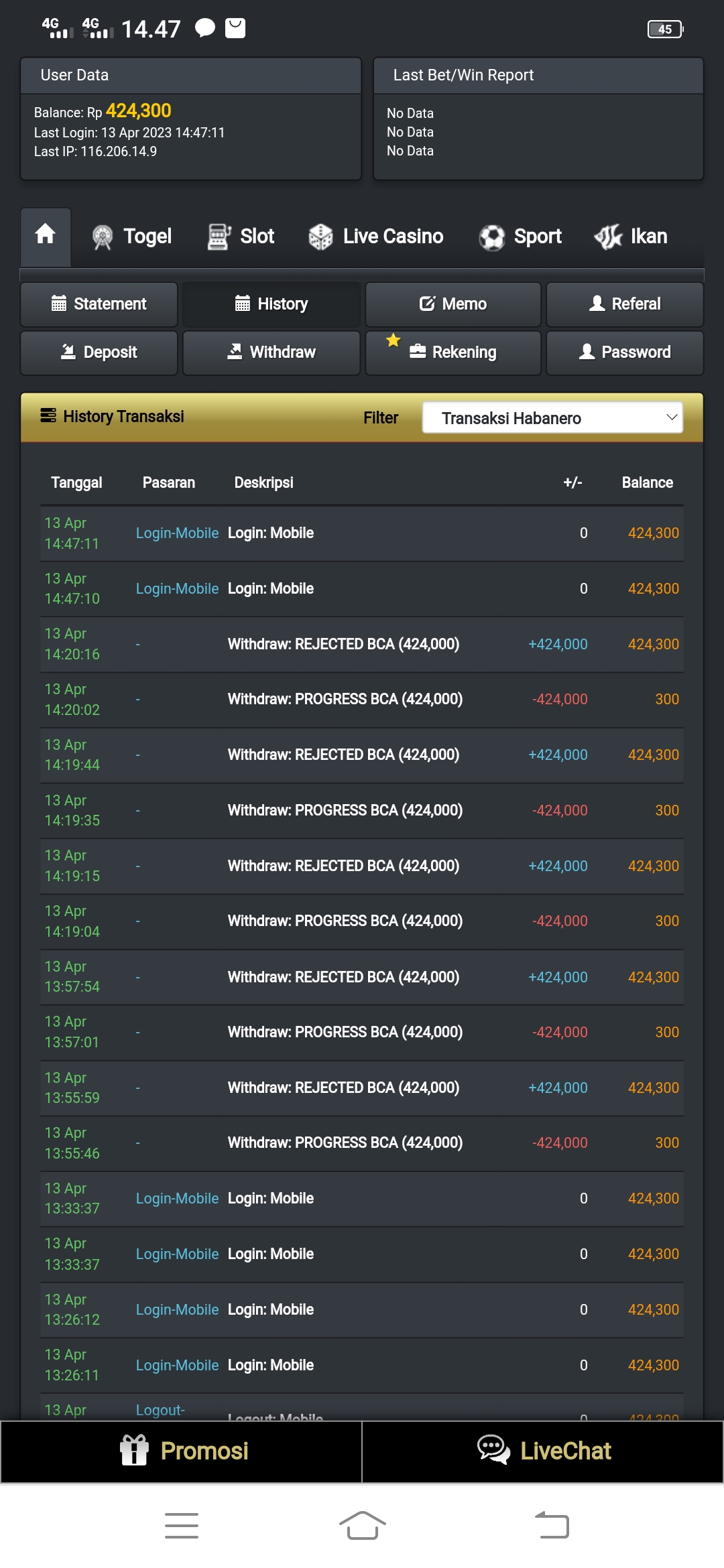724x1568 pixels.
Task: Open the Password settings button
Action: point(625,352)
